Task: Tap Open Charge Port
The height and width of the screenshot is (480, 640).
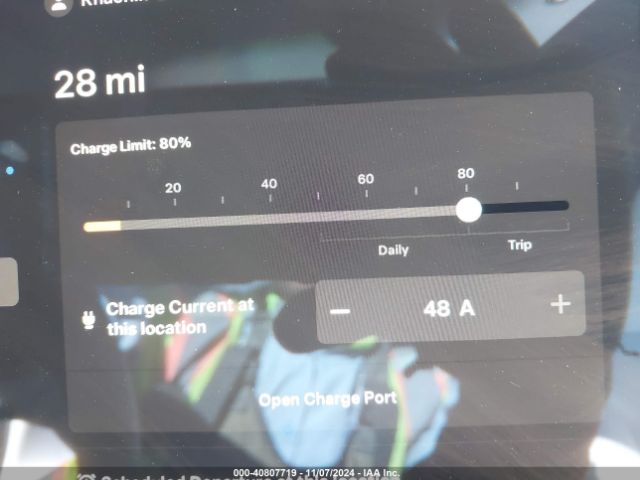Action: click(x=328, y=399)
